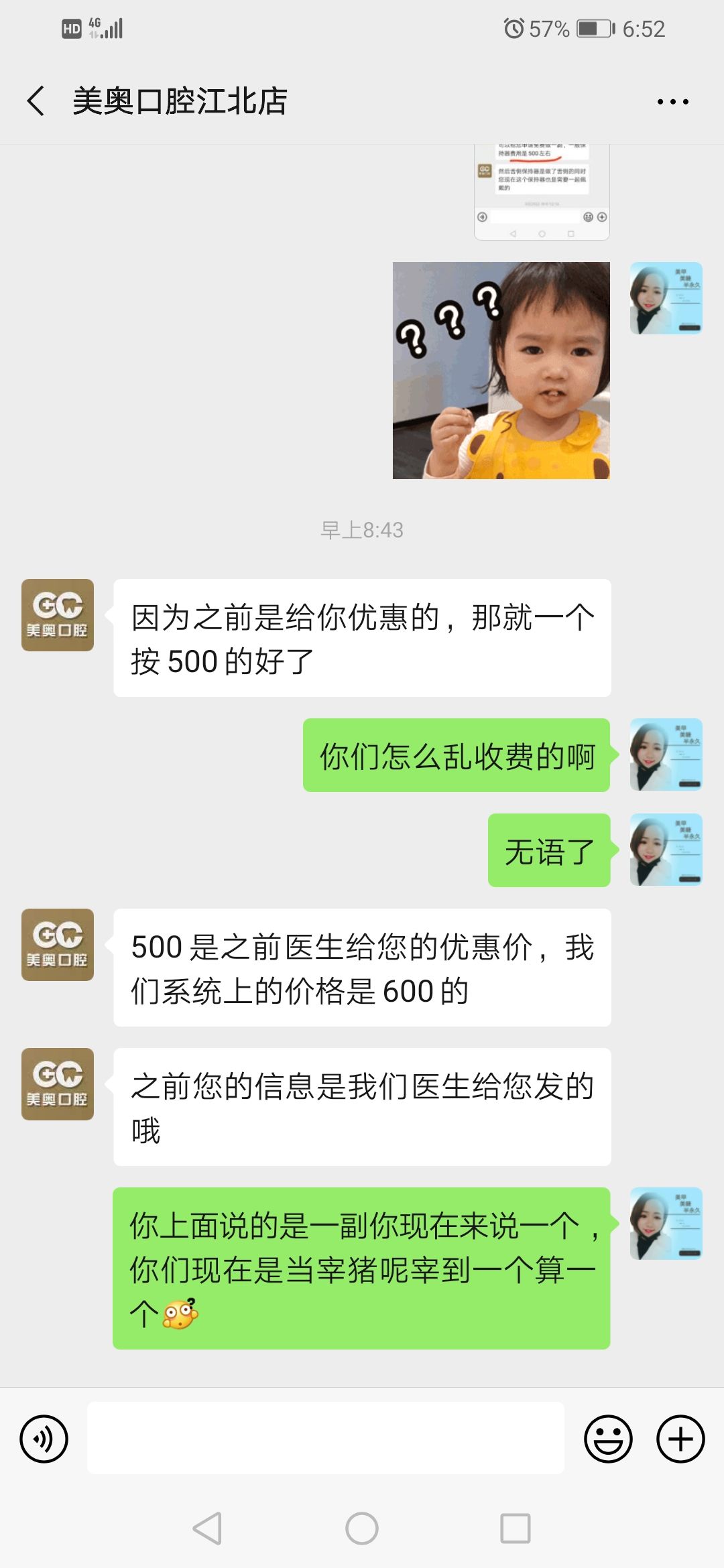Focus the message text field

coord(325,1438)
